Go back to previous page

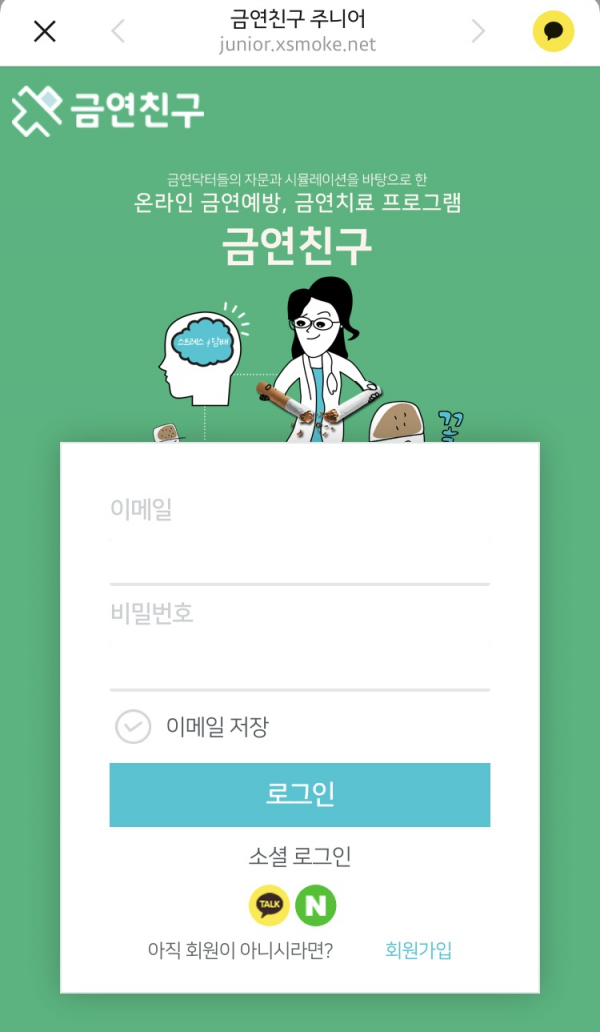119,31
